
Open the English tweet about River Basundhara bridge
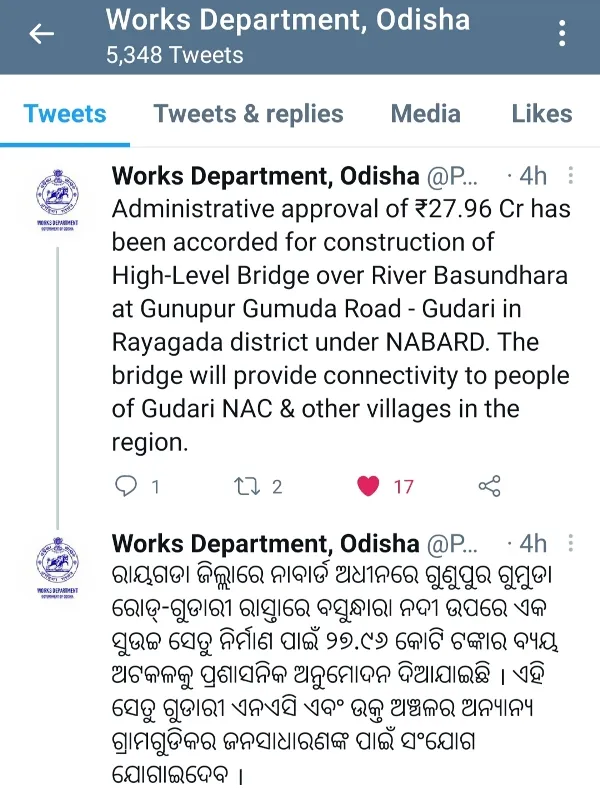(340, 325)
